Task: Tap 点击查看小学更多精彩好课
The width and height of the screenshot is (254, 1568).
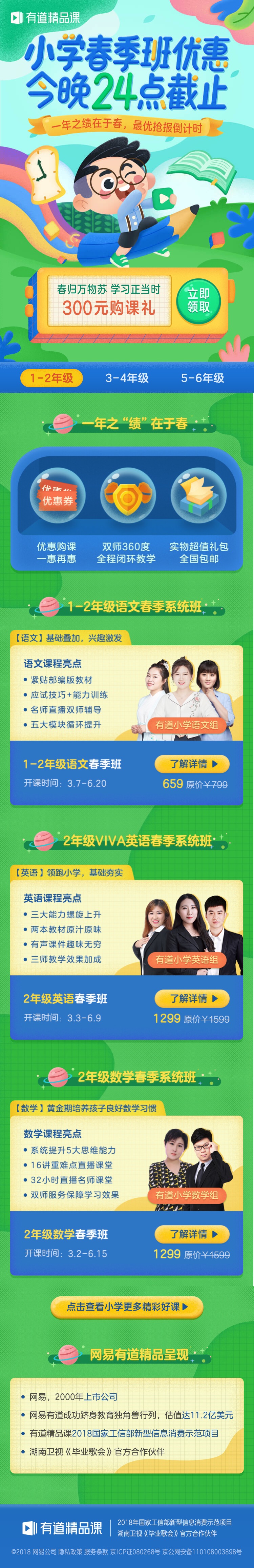Action: 127,1306
